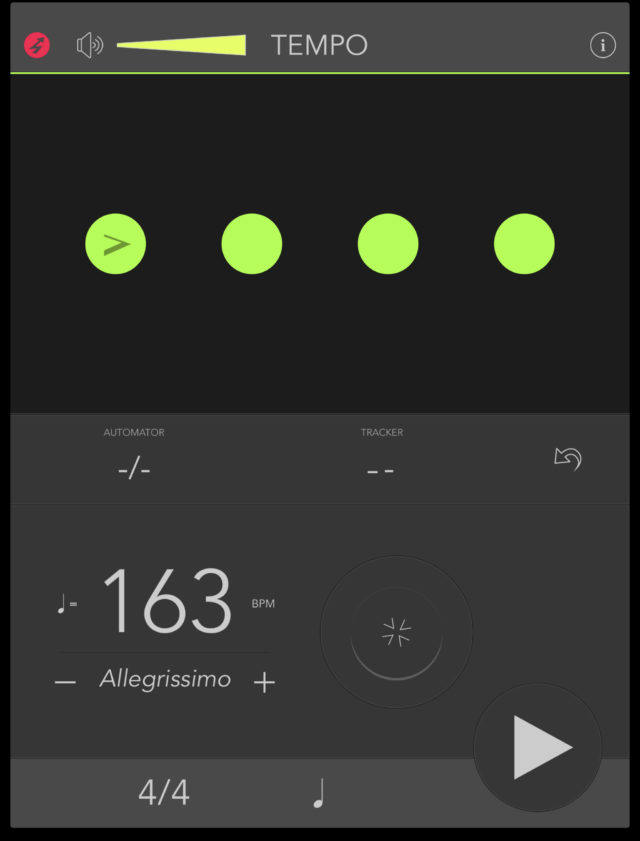This screenshot has width=640, height=841.
Task: Toggle the fourth beat circle
Action: [x=524, y=244]
